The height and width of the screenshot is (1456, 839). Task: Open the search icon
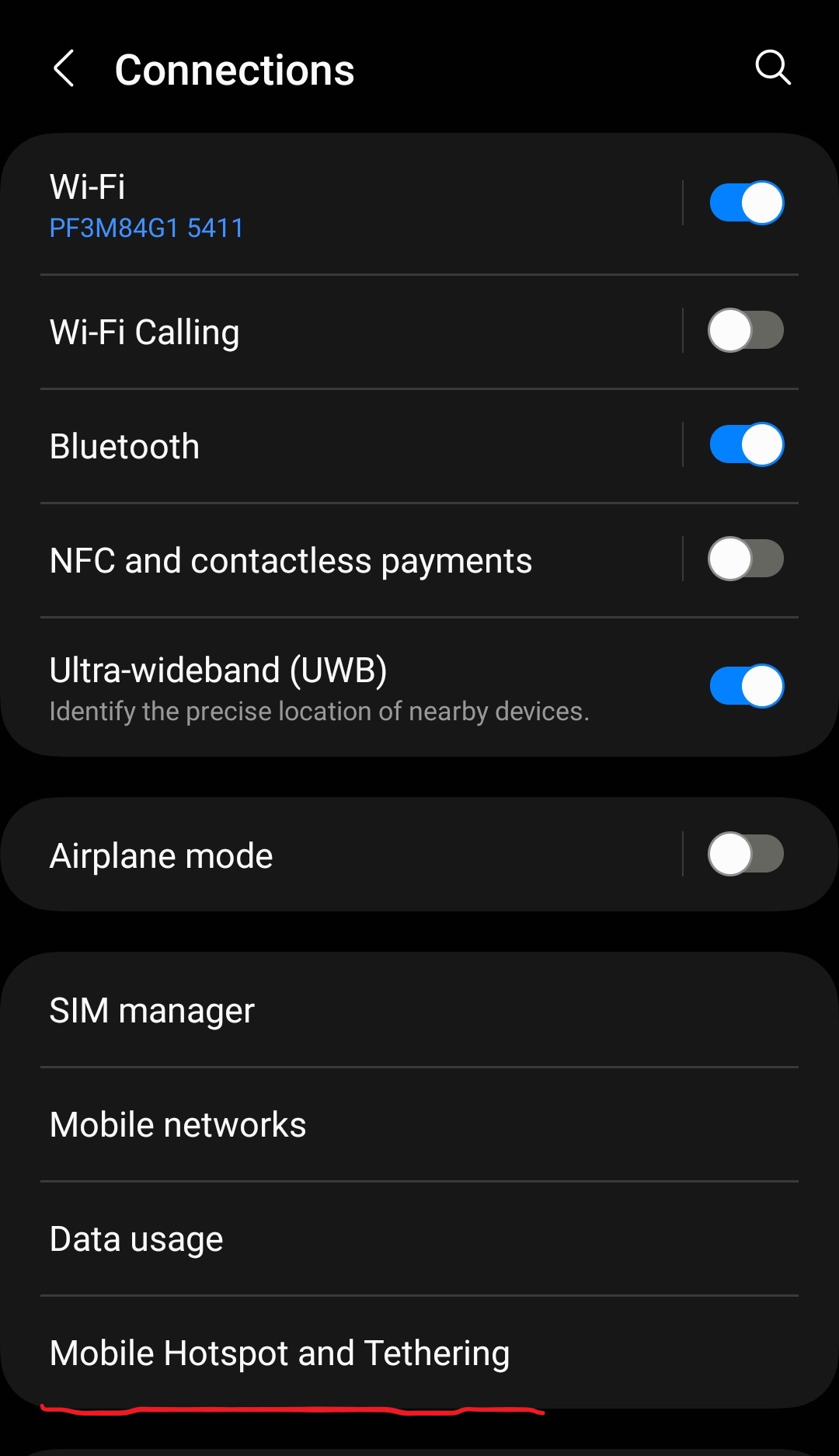tap(772, 68)
